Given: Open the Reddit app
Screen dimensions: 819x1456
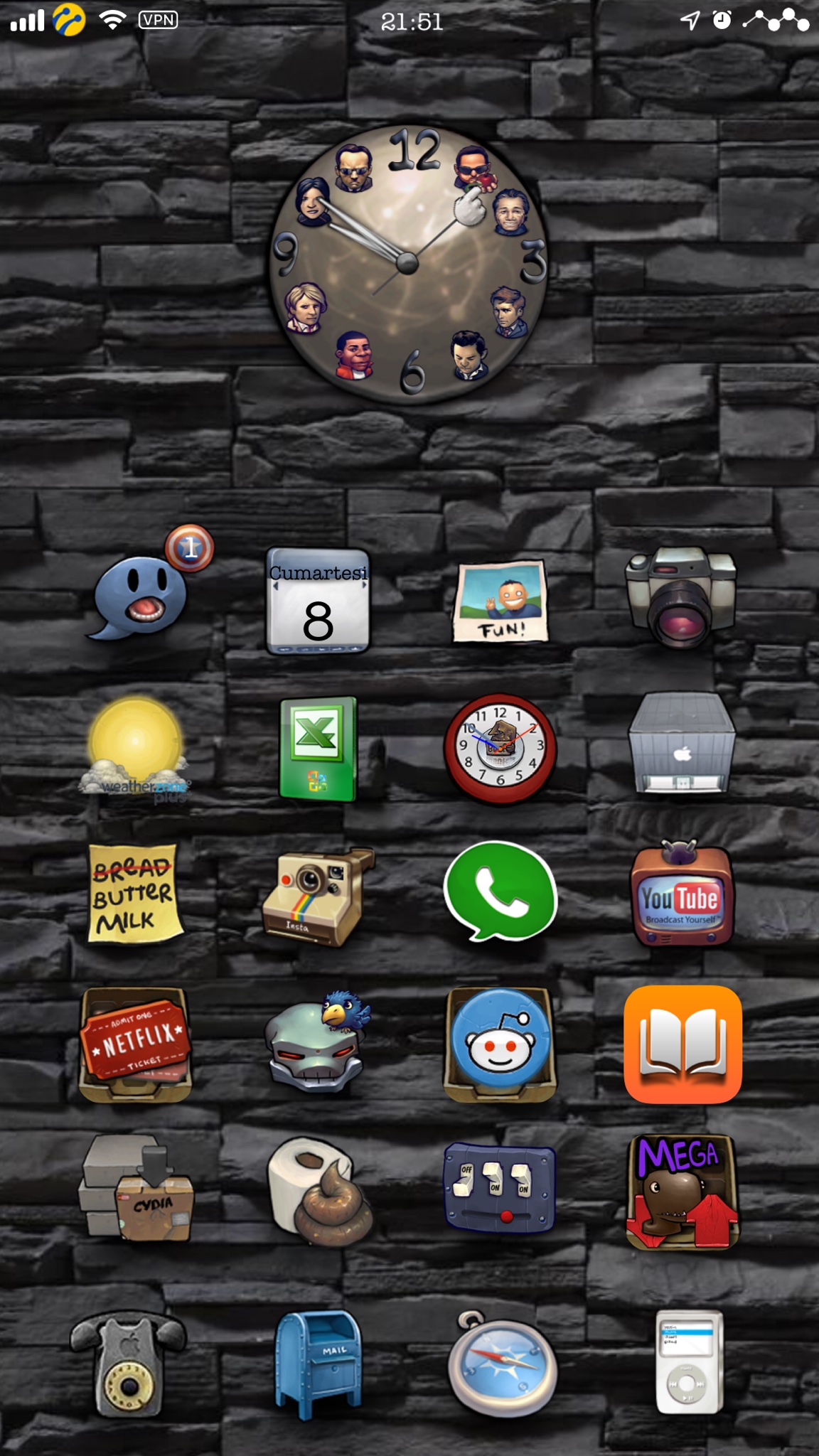Looking at the screenshot, I should click(x=500, y=1044).
